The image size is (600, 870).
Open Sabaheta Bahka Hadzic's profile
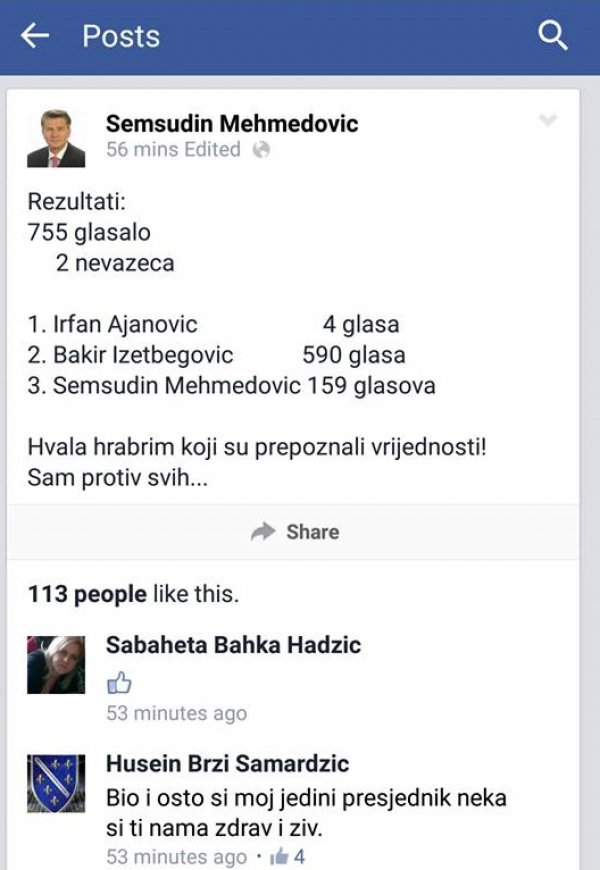click(x=233, y=645)
